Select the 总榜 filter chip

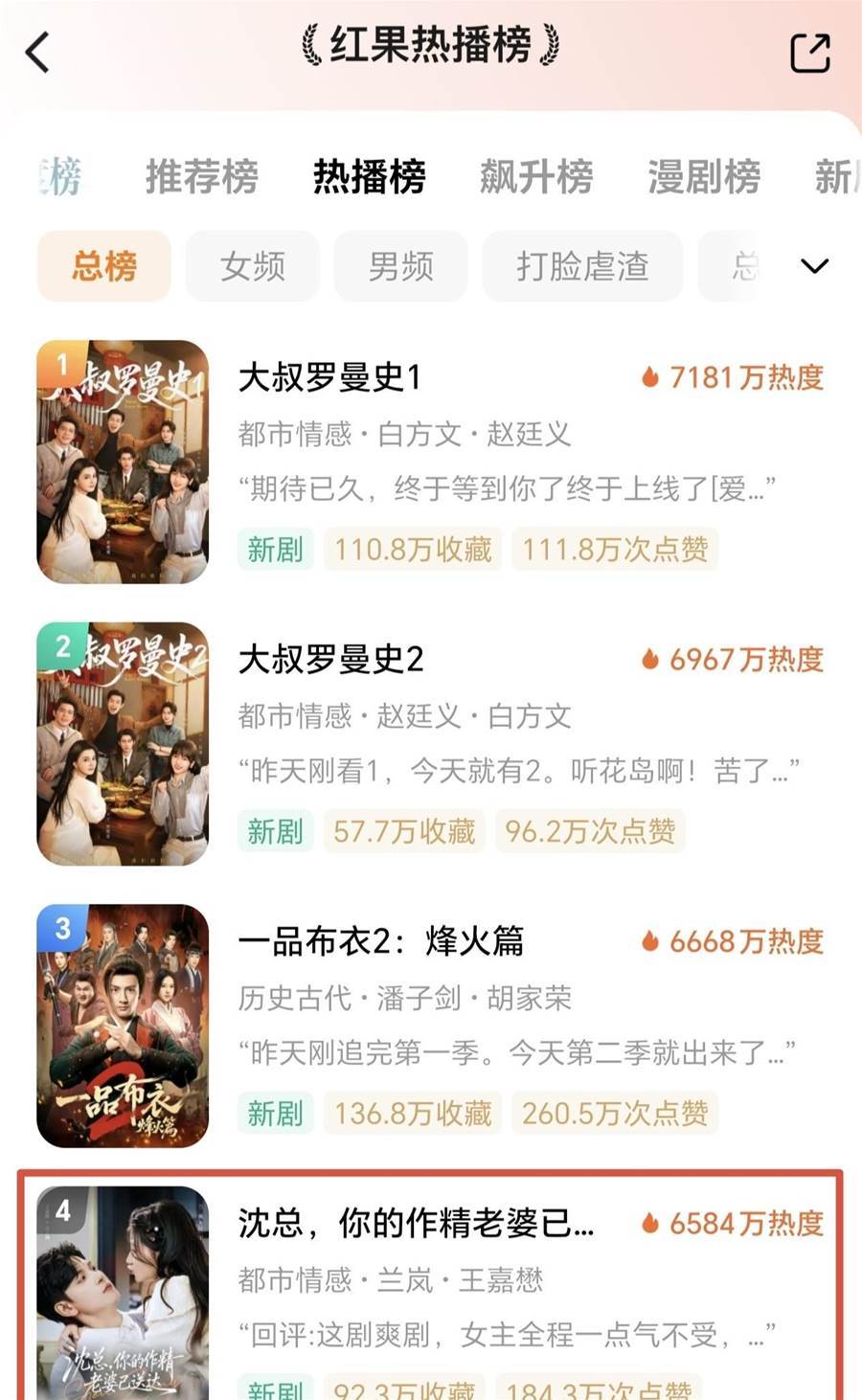point(104,266)
